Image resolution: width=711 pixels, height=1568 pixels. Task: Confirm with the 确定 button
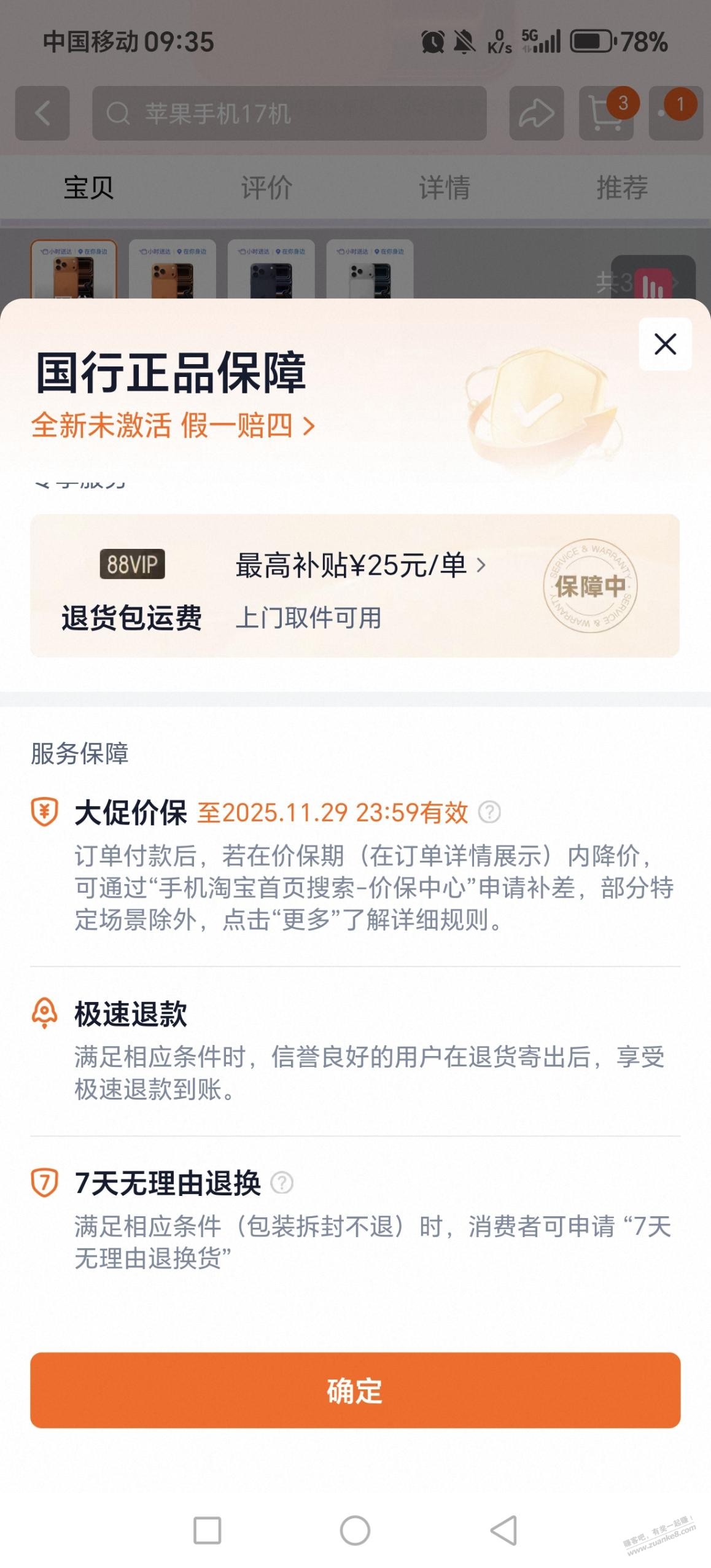coord(355,1391)
